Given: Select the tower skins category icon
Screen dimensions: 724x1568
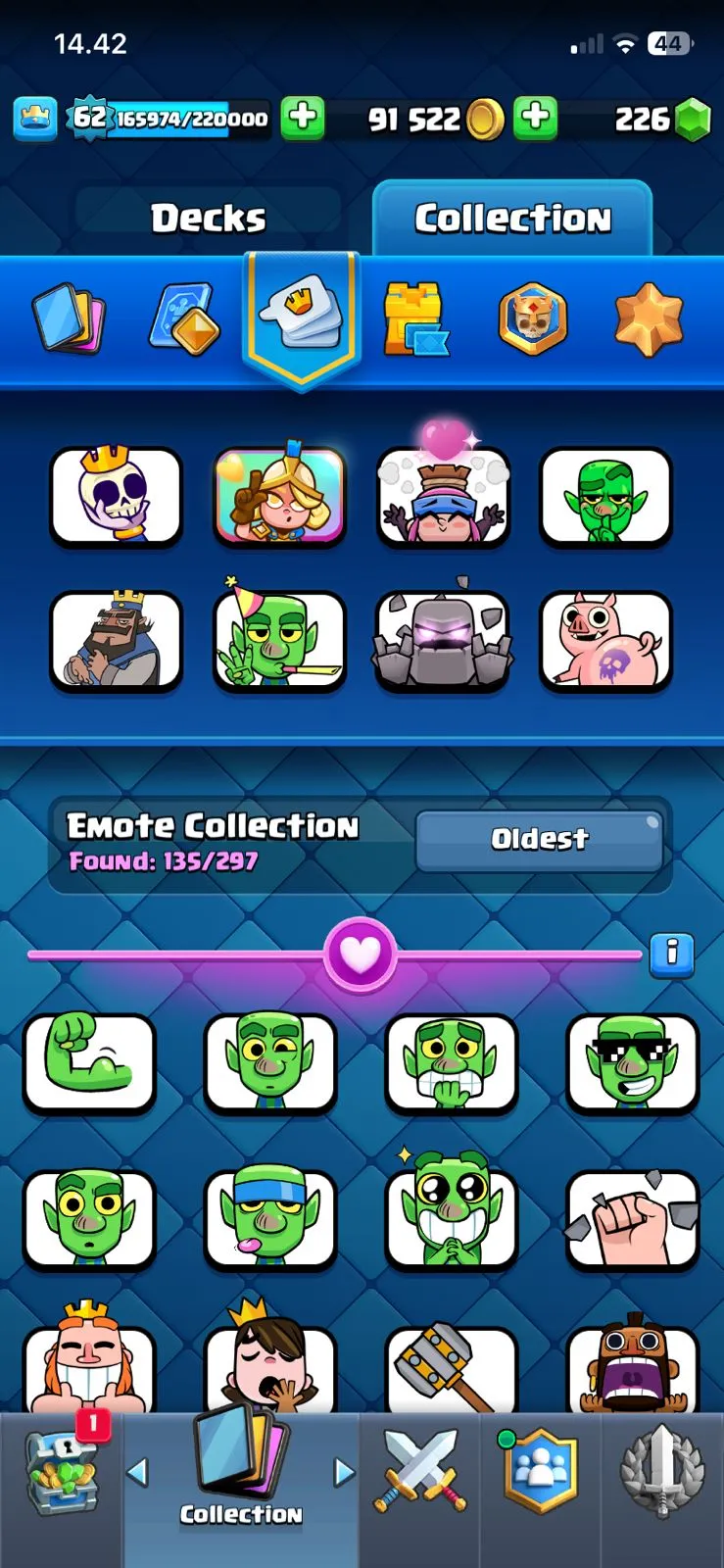Looking at the screenshot, I should [x=414, y=318].
